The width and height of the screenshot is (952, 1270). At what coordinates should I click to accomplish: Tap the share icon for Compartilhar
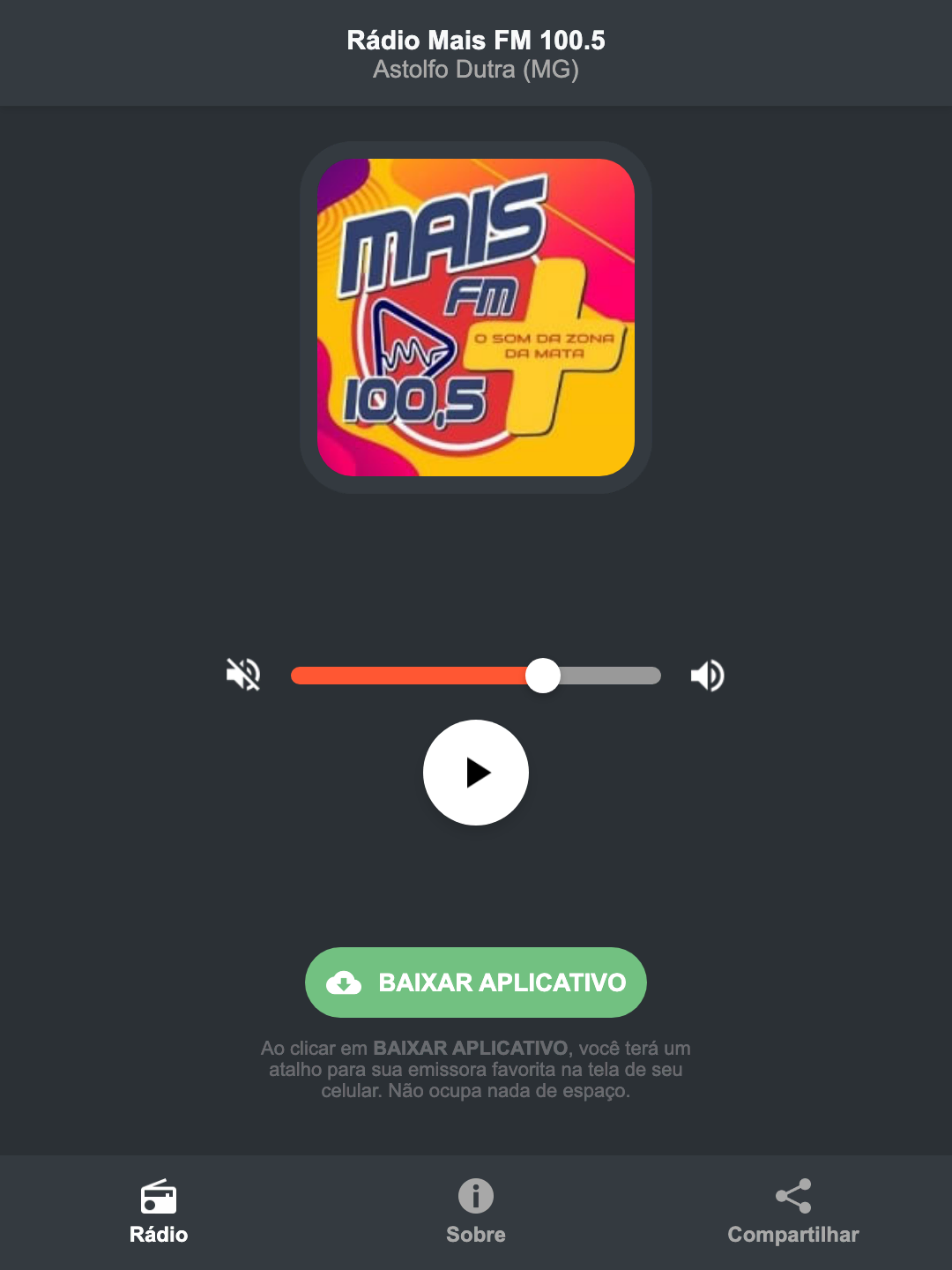coord(792,1197)
